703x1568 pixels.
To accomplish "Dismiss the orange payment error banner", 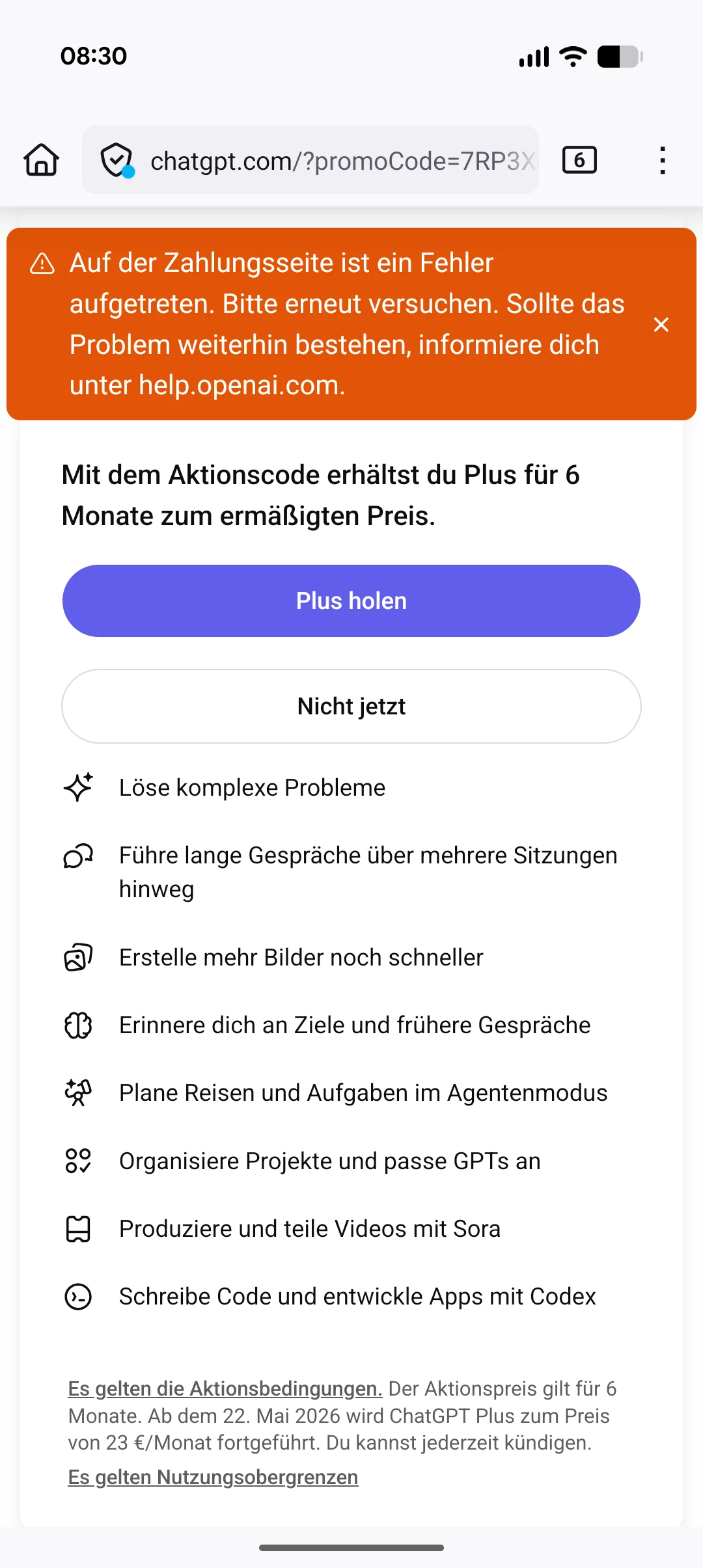I will [x=661, y=325].
